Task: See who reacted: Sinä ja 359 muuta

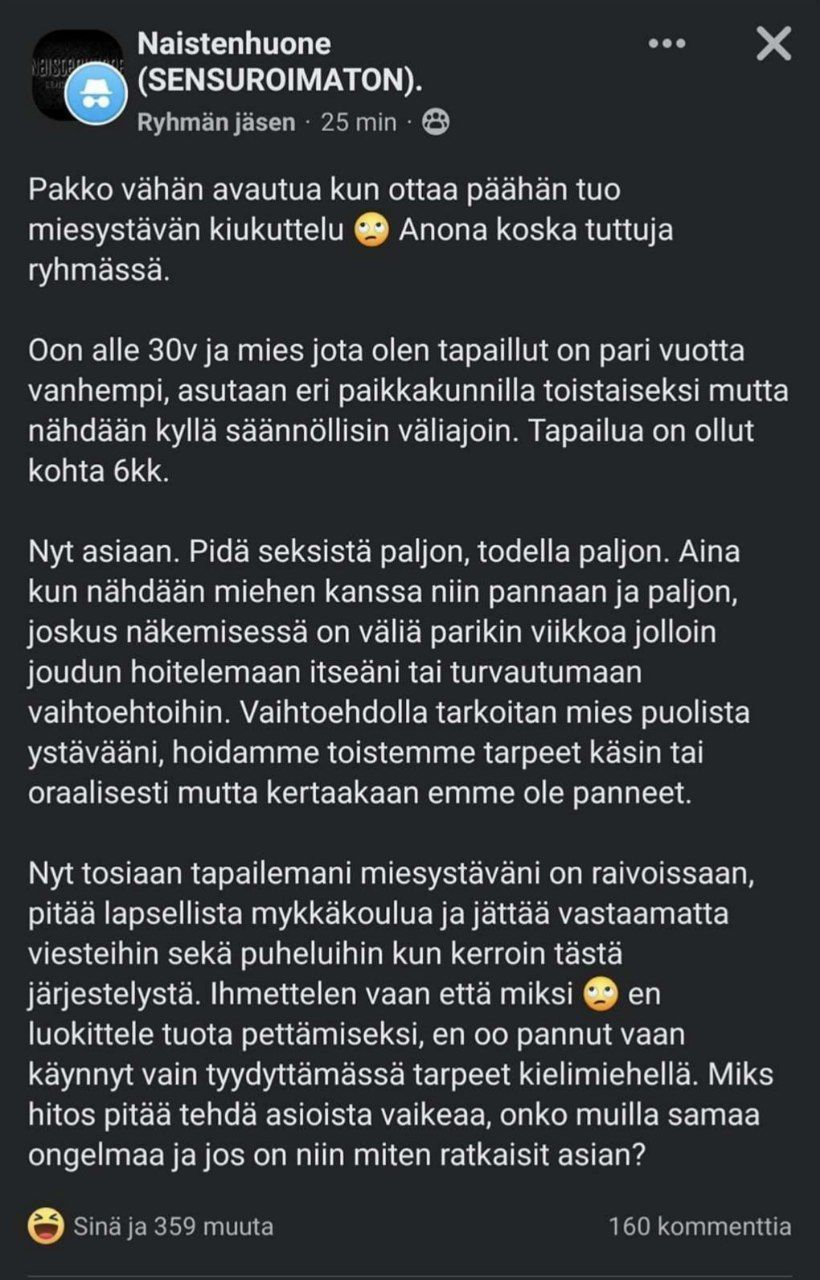Action: tap(172, 1226)
